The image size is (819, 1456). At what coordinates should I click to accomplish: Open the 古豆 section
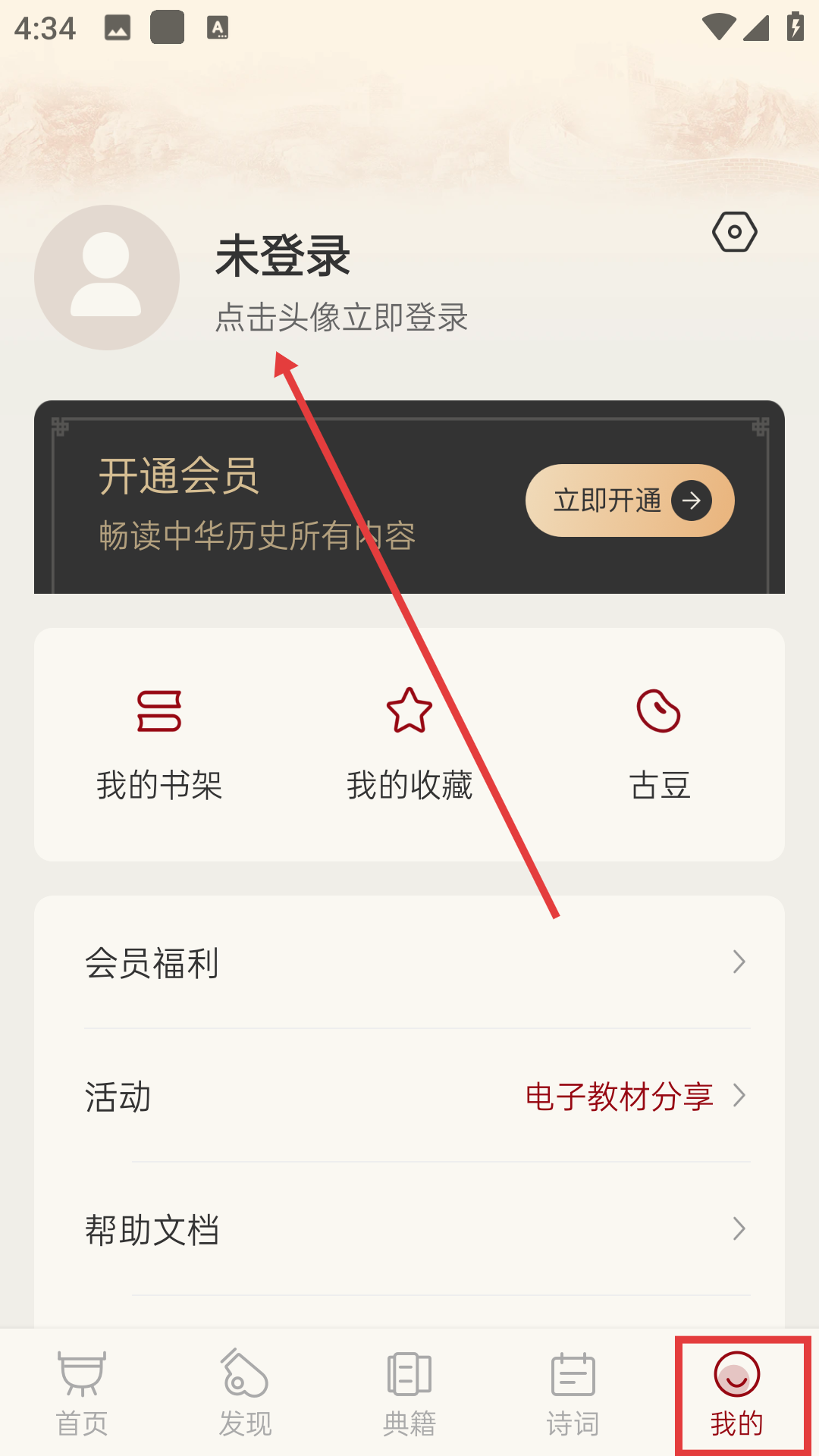(659, 745)
